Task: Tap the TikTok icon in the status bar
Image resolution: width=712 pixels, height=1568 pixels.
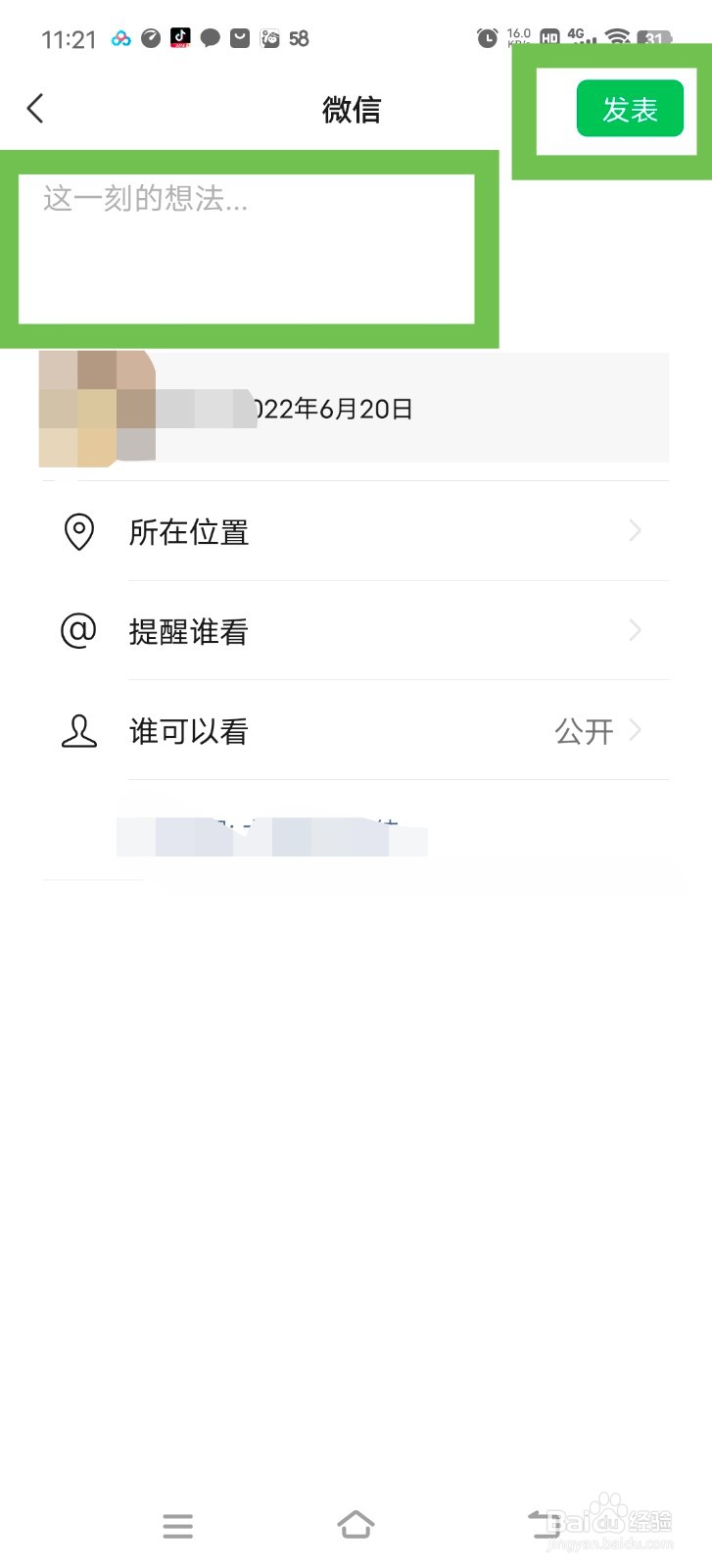Action: coord(178,37)
